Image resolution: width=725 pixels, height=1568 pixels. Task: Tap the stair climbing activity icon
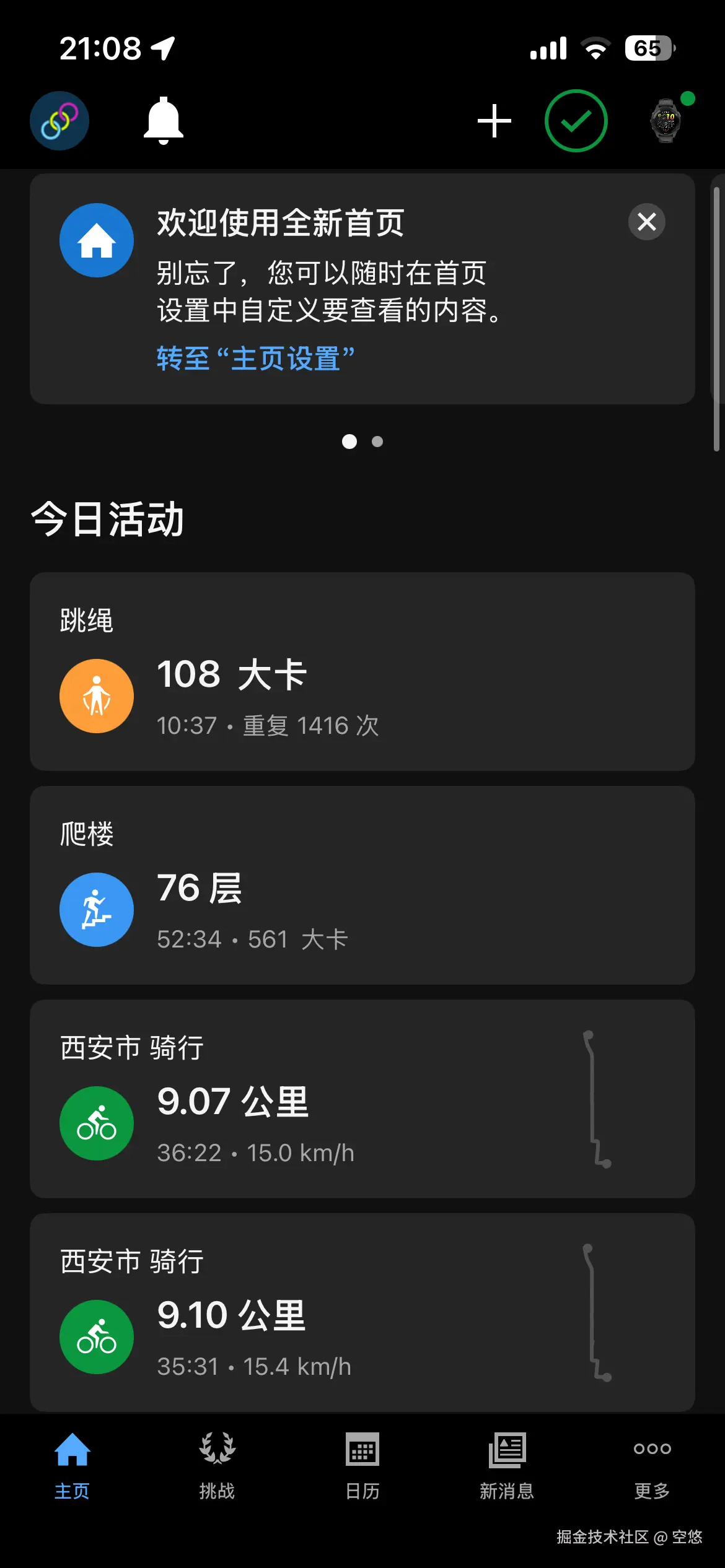(96, 909)
